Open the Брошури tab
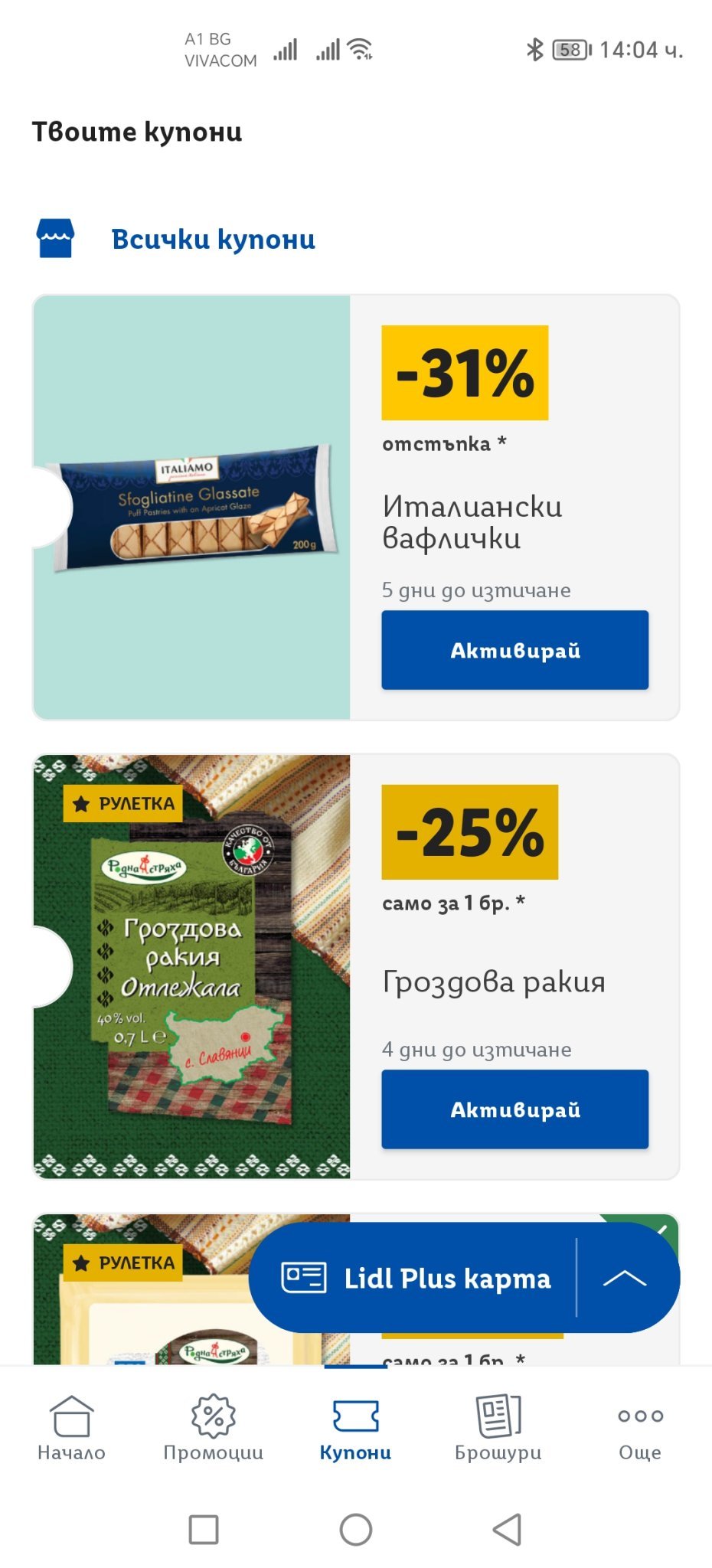 [498, 1428]
